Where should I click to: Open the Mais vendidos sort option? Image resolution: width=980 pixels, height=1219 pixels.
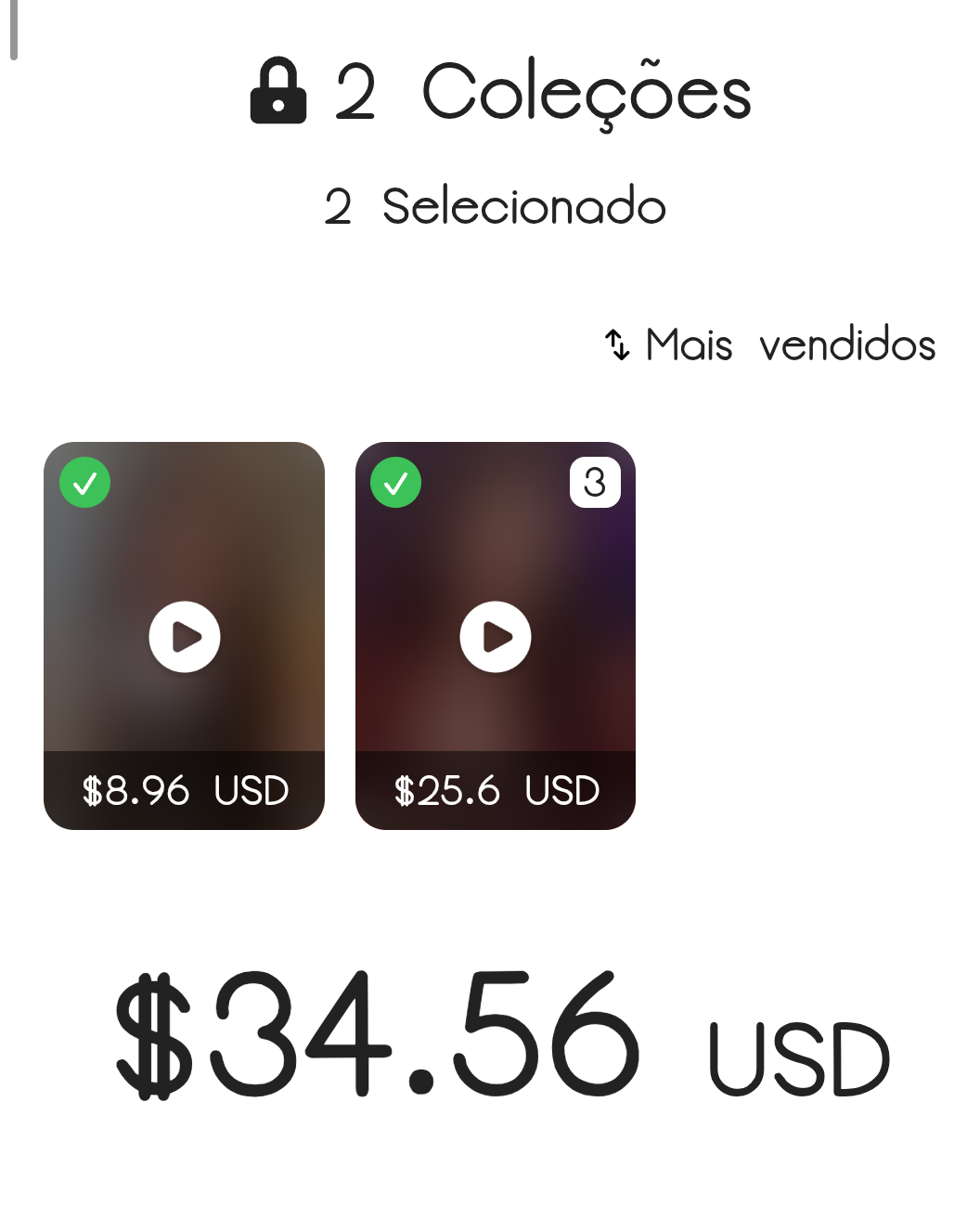tap(770, 344)
